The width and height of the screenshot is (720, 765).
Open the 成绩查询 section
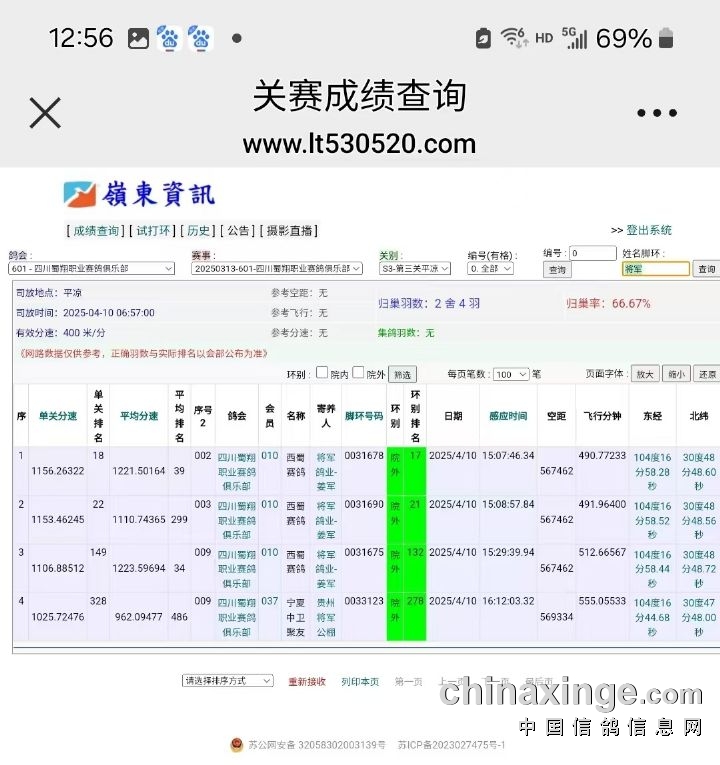coord(96,231)
